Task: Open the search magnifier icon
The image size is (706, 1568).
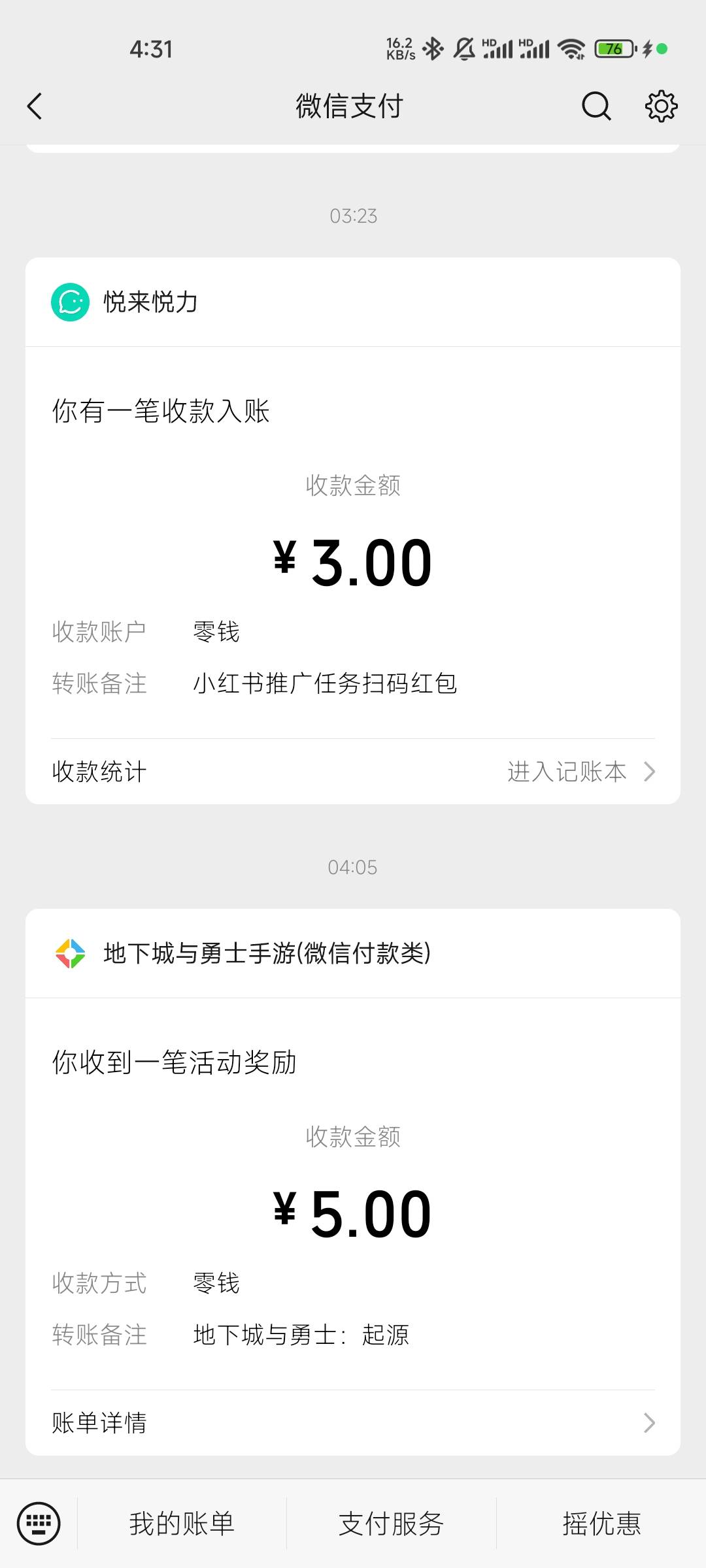Action: pyautogui.click(x=596, y=106)
